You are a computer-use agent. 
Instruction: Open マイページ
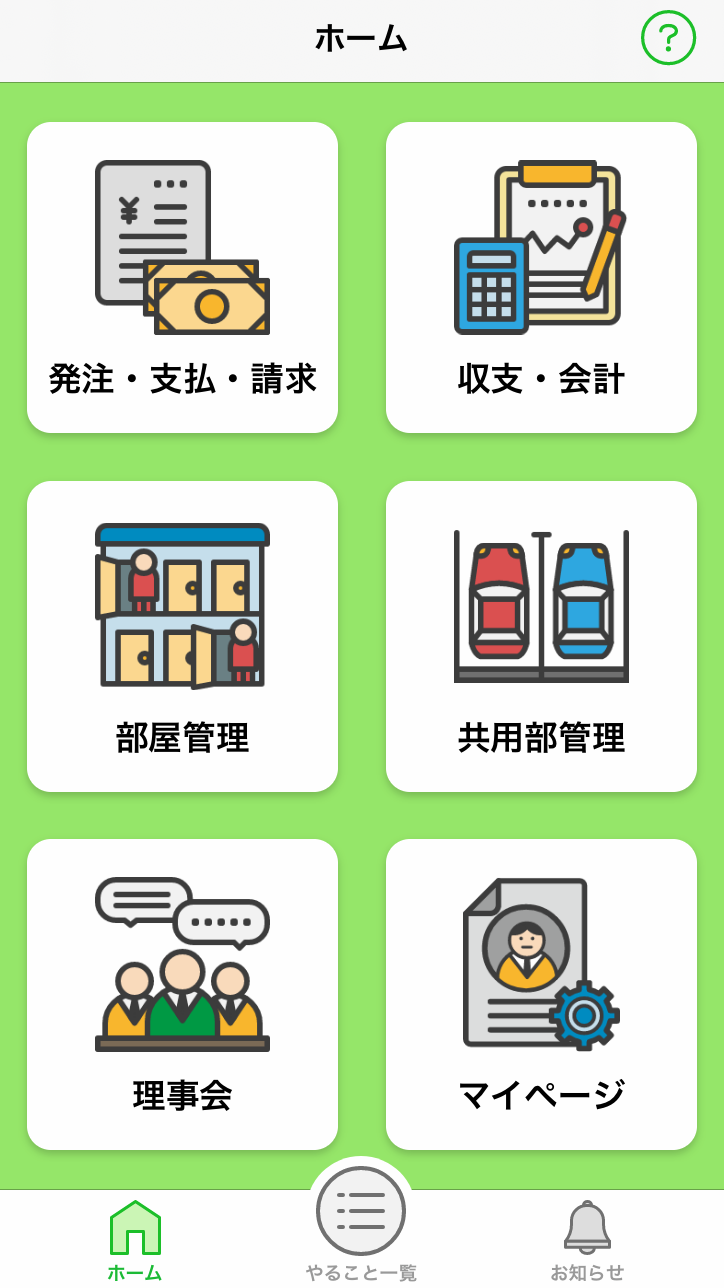click(541, 994)
